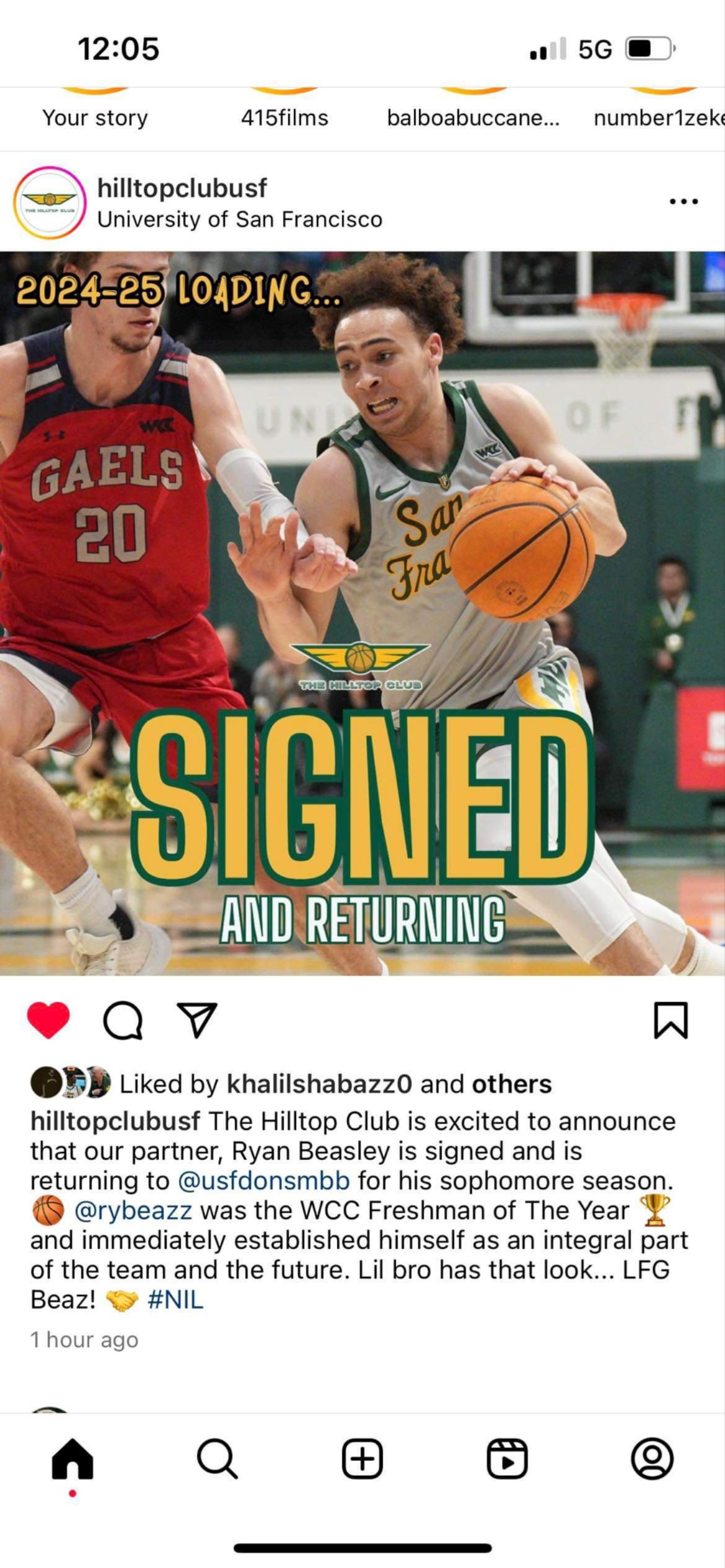View the University of San Francisco location
The width and height of the screenshot is (725, 1568).
pyautogui.click(x=240, y=219)
